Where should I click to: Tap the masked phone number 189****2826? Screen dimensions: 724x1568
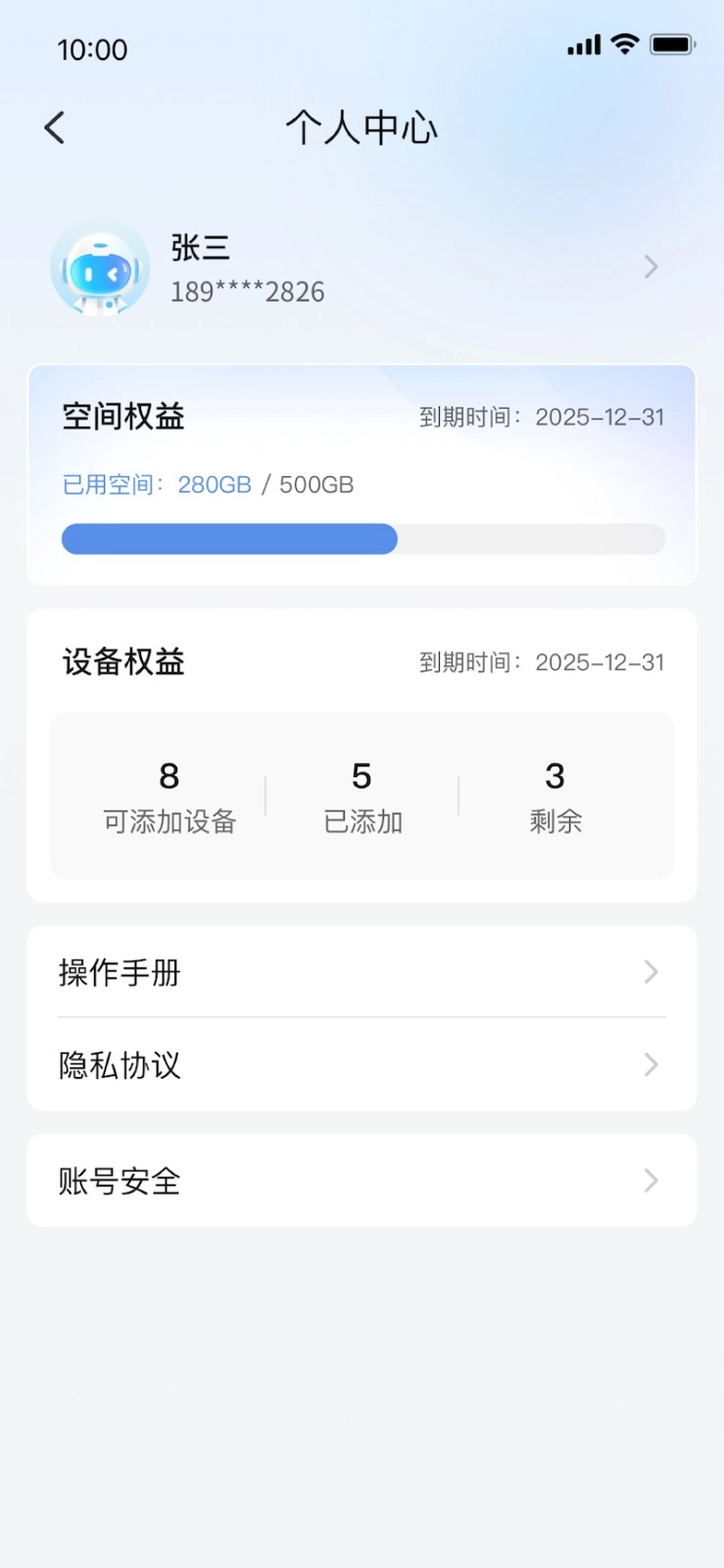pyautogui.click(x=247, y=291)
